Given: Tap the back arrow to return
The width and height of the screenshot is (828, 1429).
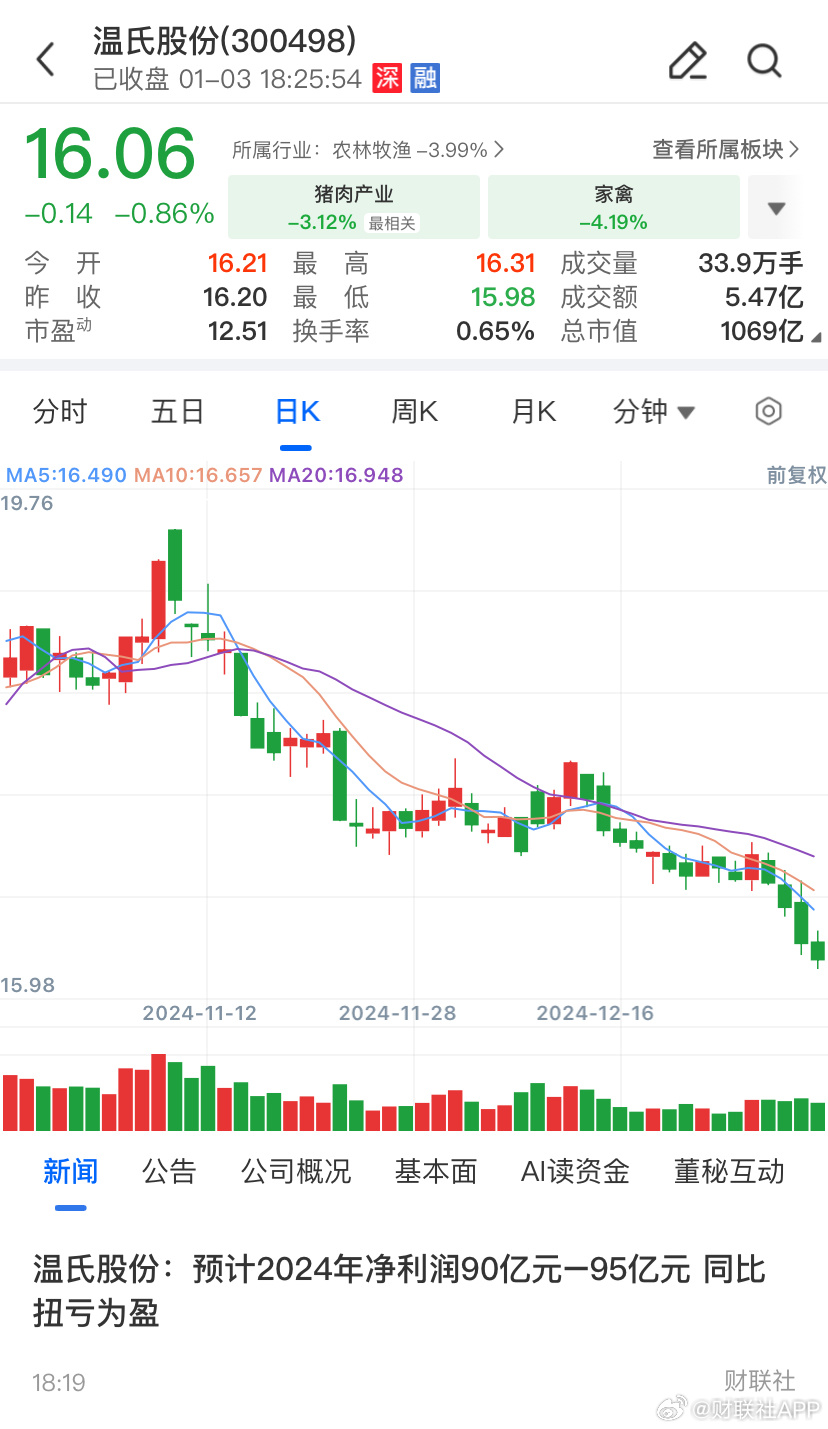Looking at the screenshot, I should [44, 59].
